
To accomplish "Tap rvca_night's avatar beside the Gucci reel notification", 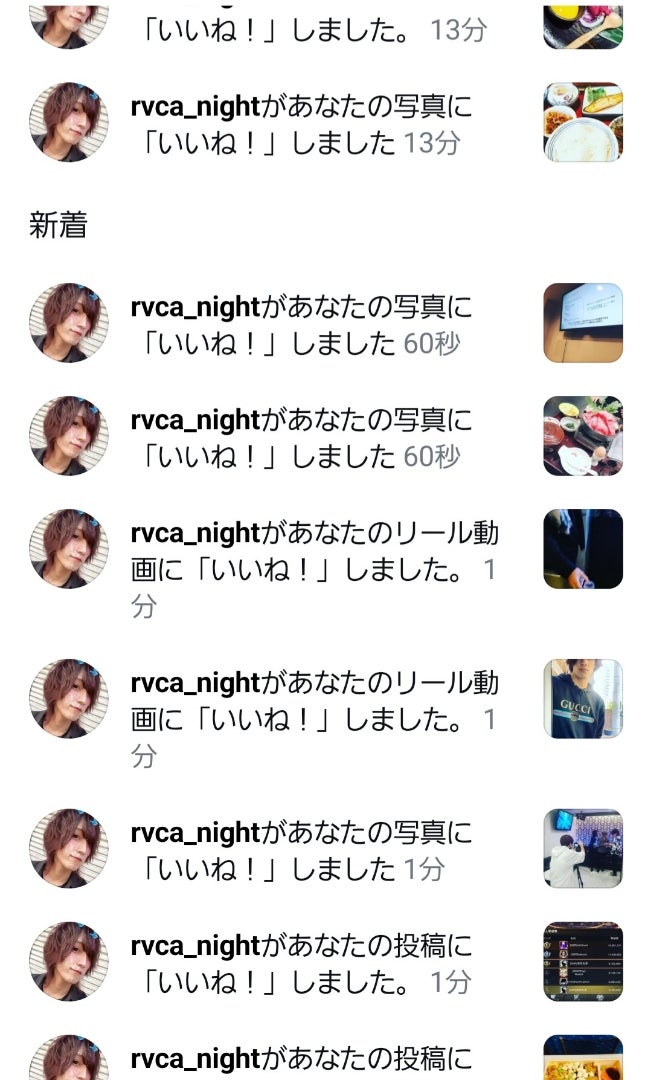I will (69, 699).
